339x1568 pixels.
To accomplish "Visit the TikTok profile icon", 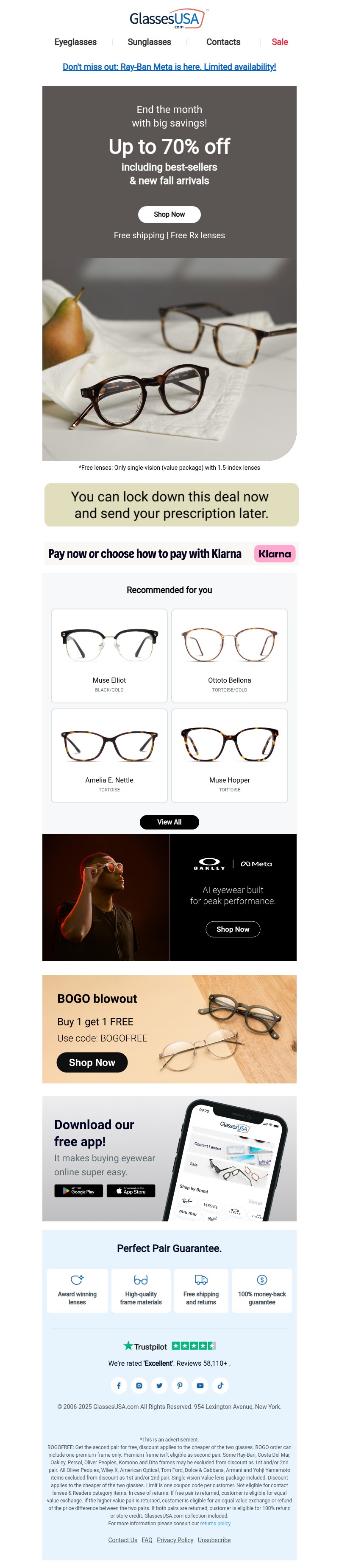I will tap(221, 1386).
